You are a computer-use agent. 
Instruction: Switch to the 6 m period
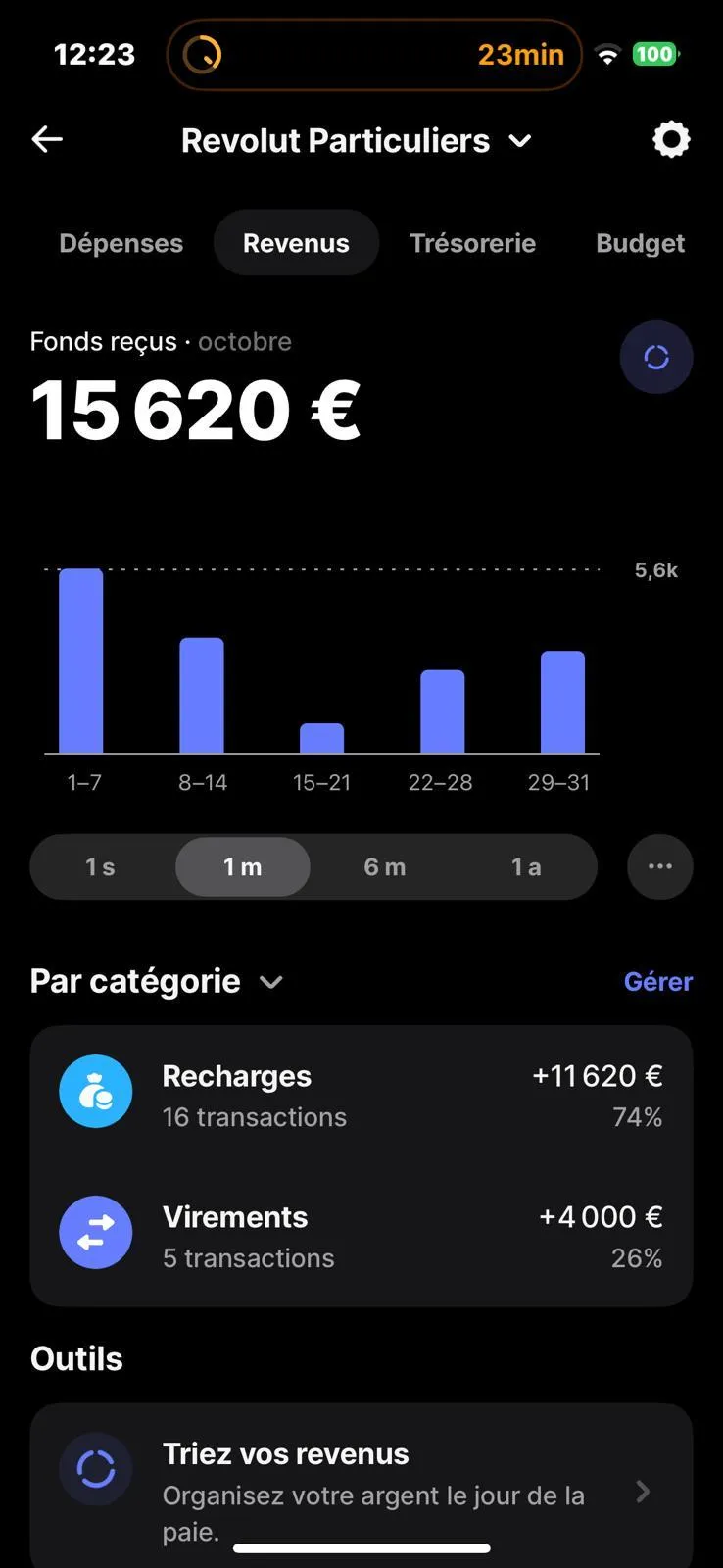pos(384,867)
